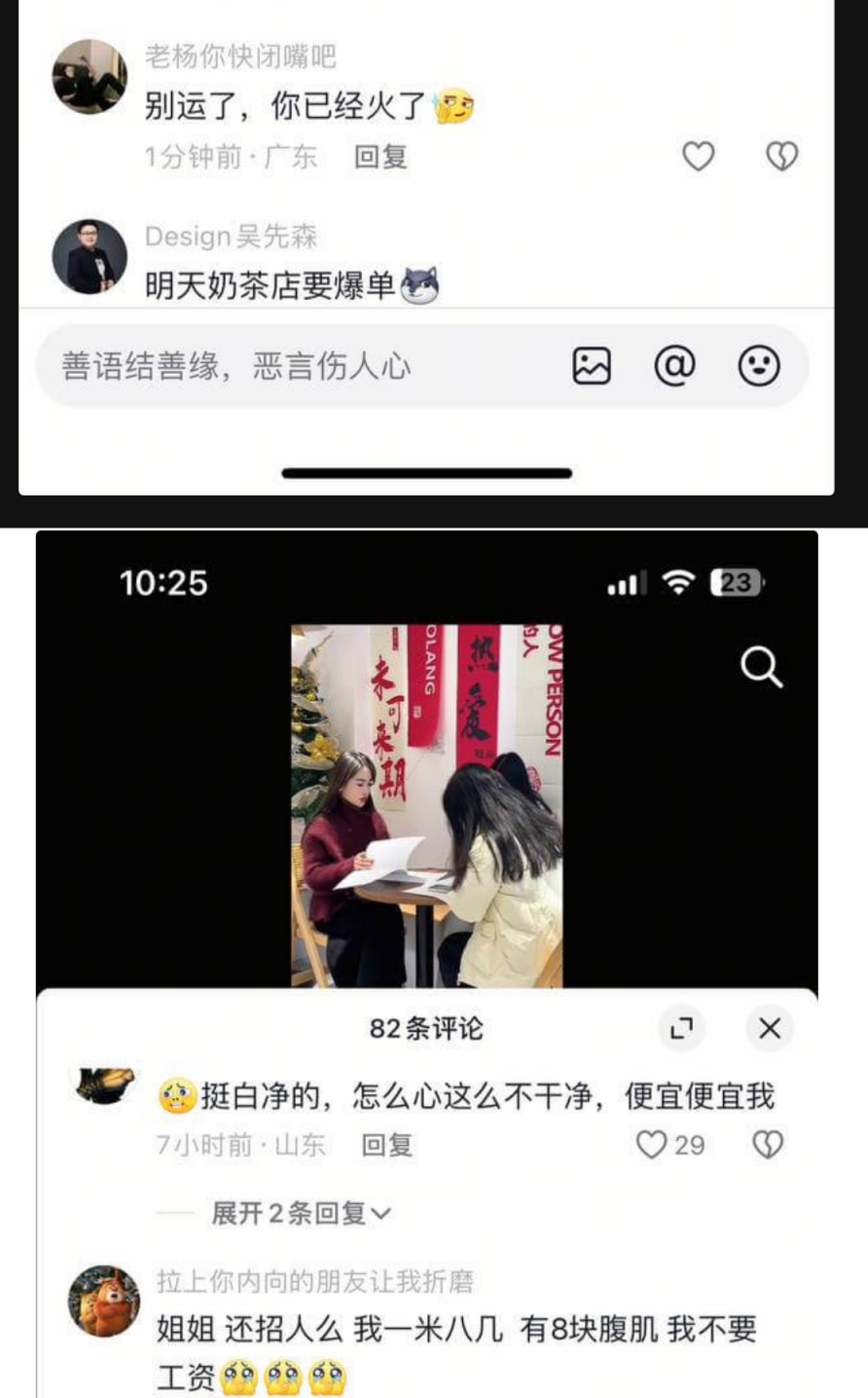Tap the dislike icon on 山东 comment
Viewport: 868px width, 1398px height.
tap(769, 1145)
